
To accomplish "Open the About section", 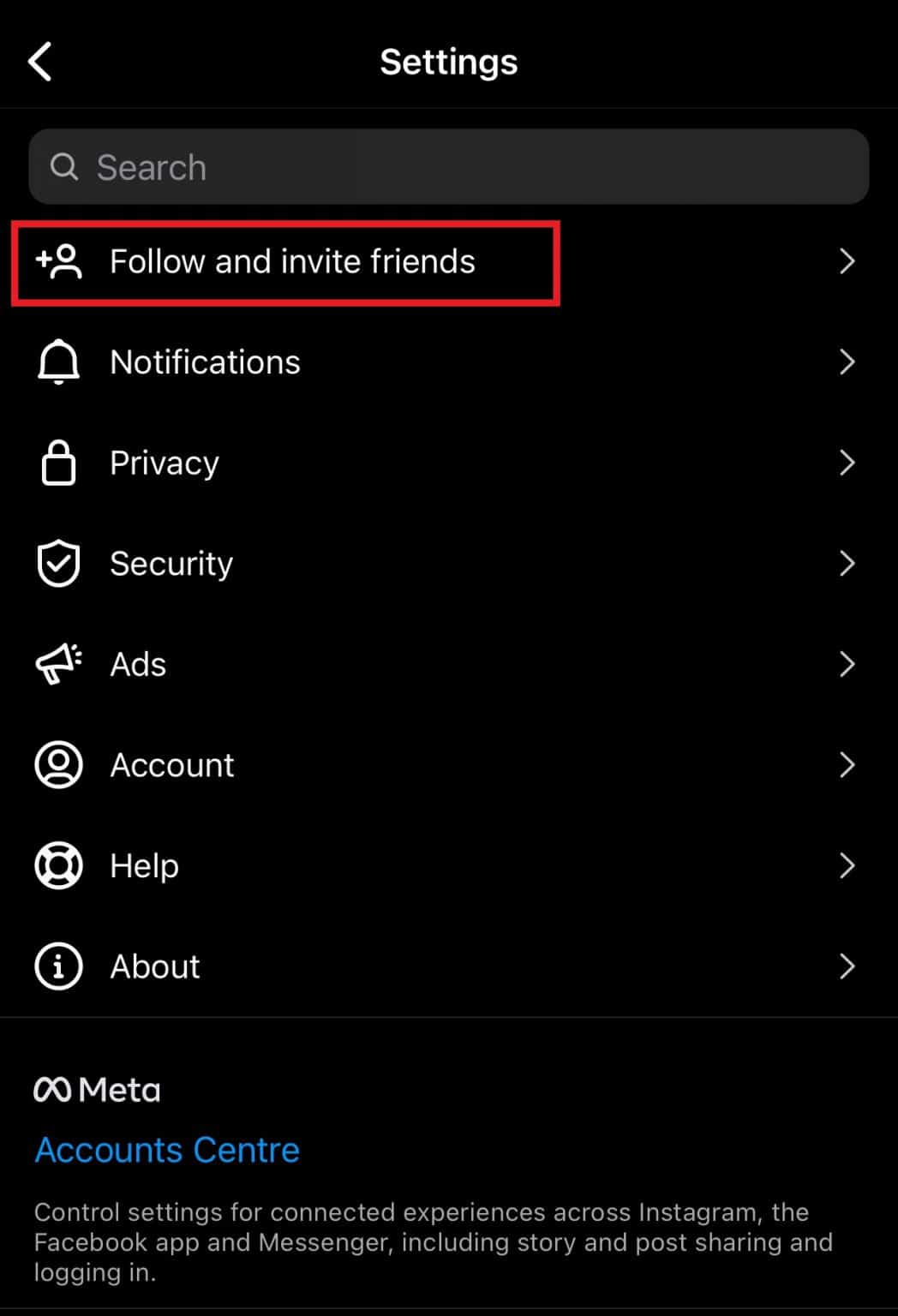I will [154, 966].
